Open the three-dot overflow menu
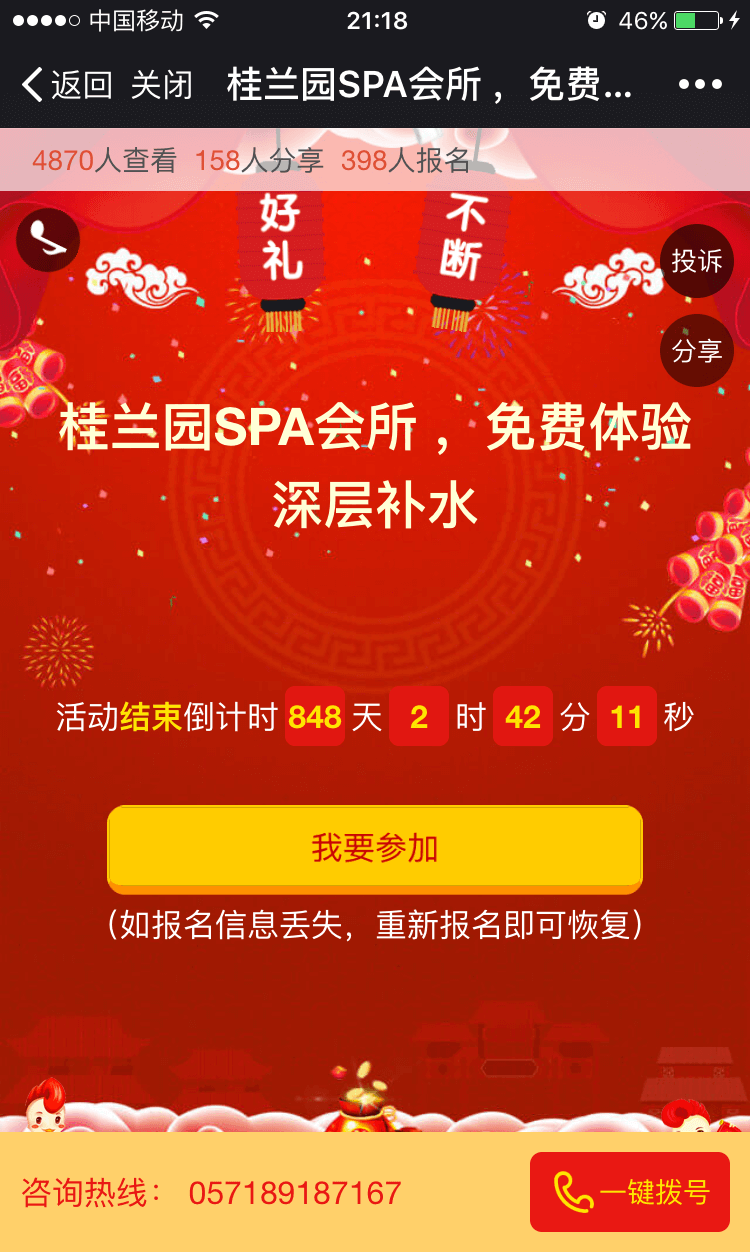This screenshot has height=1252, width=750. [700, 85]
